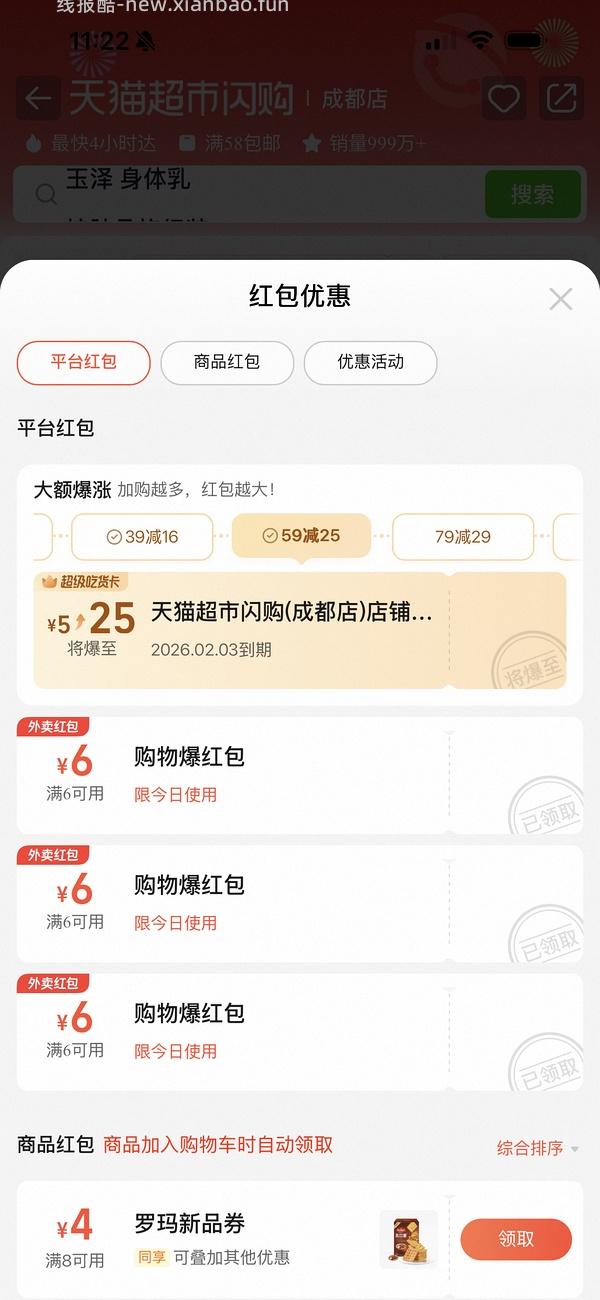This screenshot has width=600, height=1300.
Task: Share the store page
Action: click(560, 98)
